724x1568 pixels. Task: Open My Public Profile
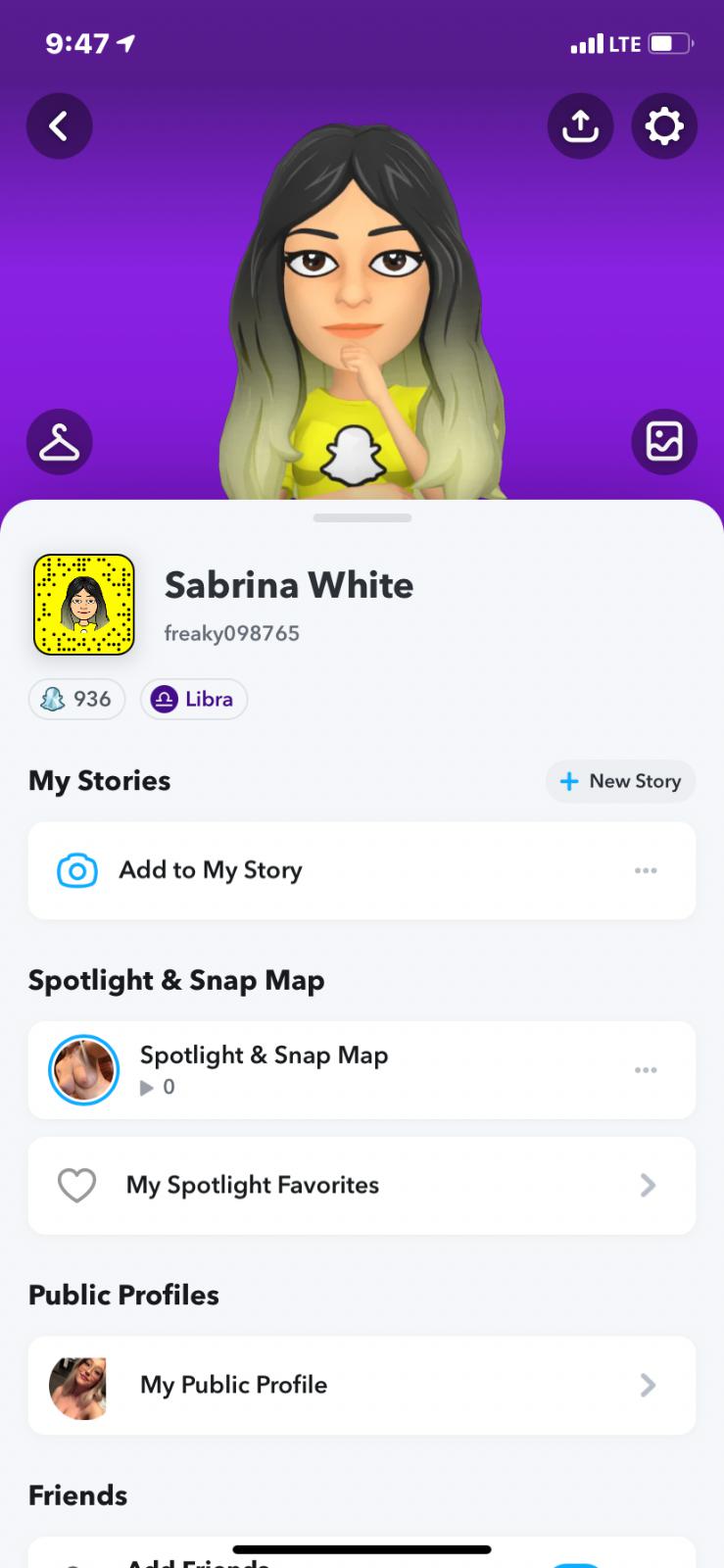(x=362, y=1385)
